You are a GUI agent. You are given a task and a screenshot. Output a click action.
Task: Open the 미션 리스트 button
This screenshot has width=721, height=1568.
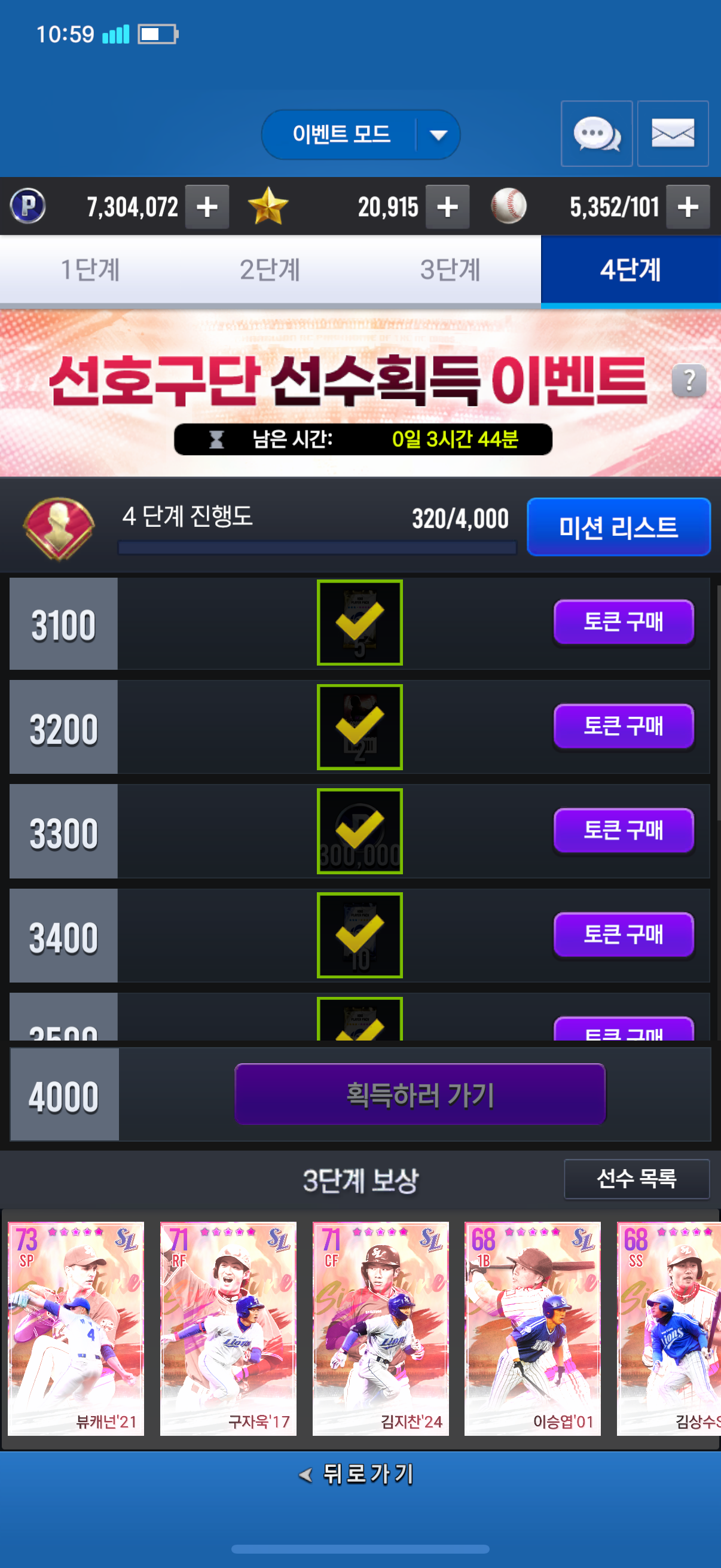618,527
